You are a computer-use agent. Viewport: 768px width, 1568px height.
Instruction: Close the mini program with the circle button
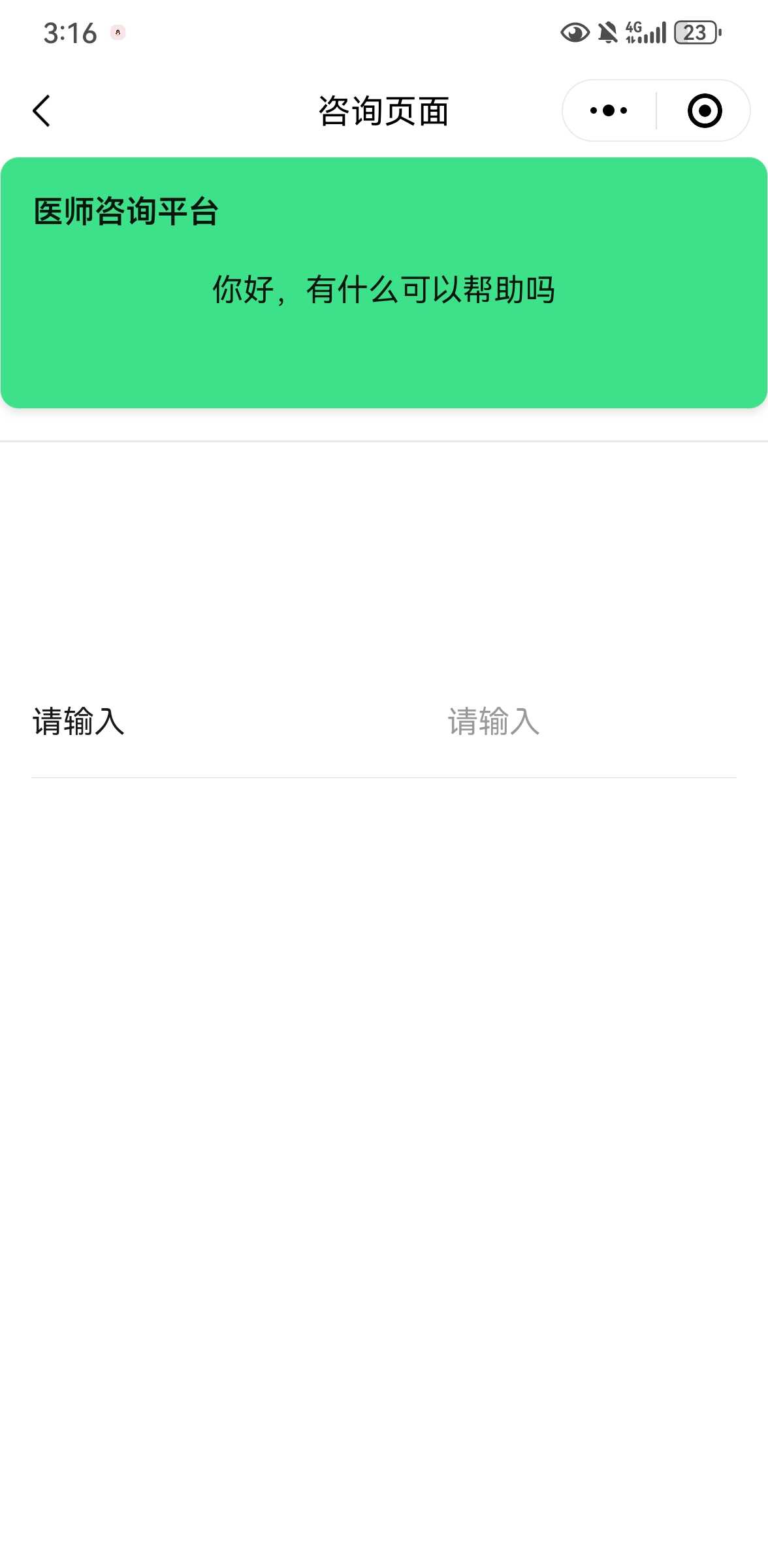tap(705, 110)
